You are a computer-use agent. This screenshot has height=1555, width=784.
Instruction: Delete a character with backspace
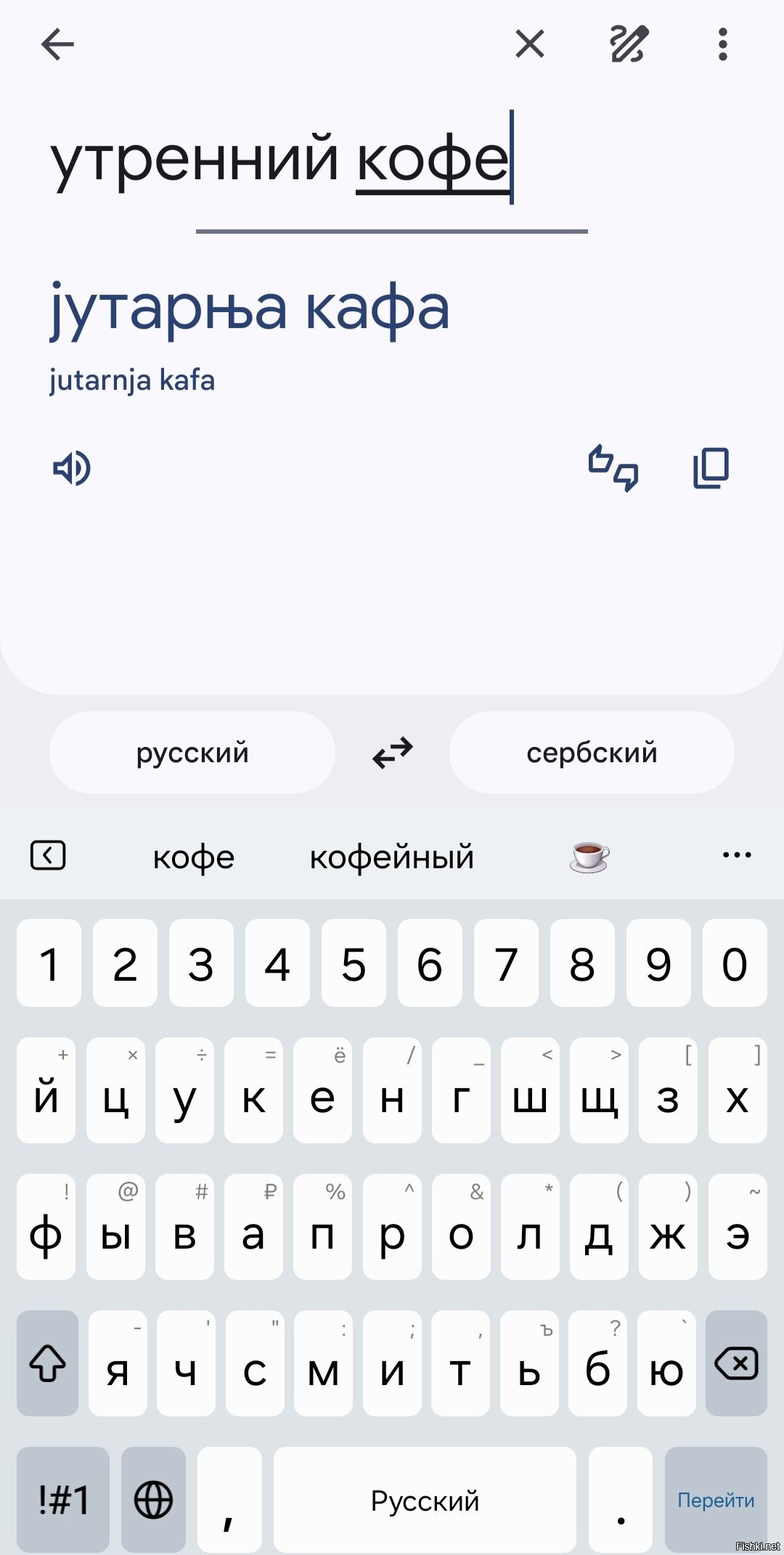[736, 1363]
